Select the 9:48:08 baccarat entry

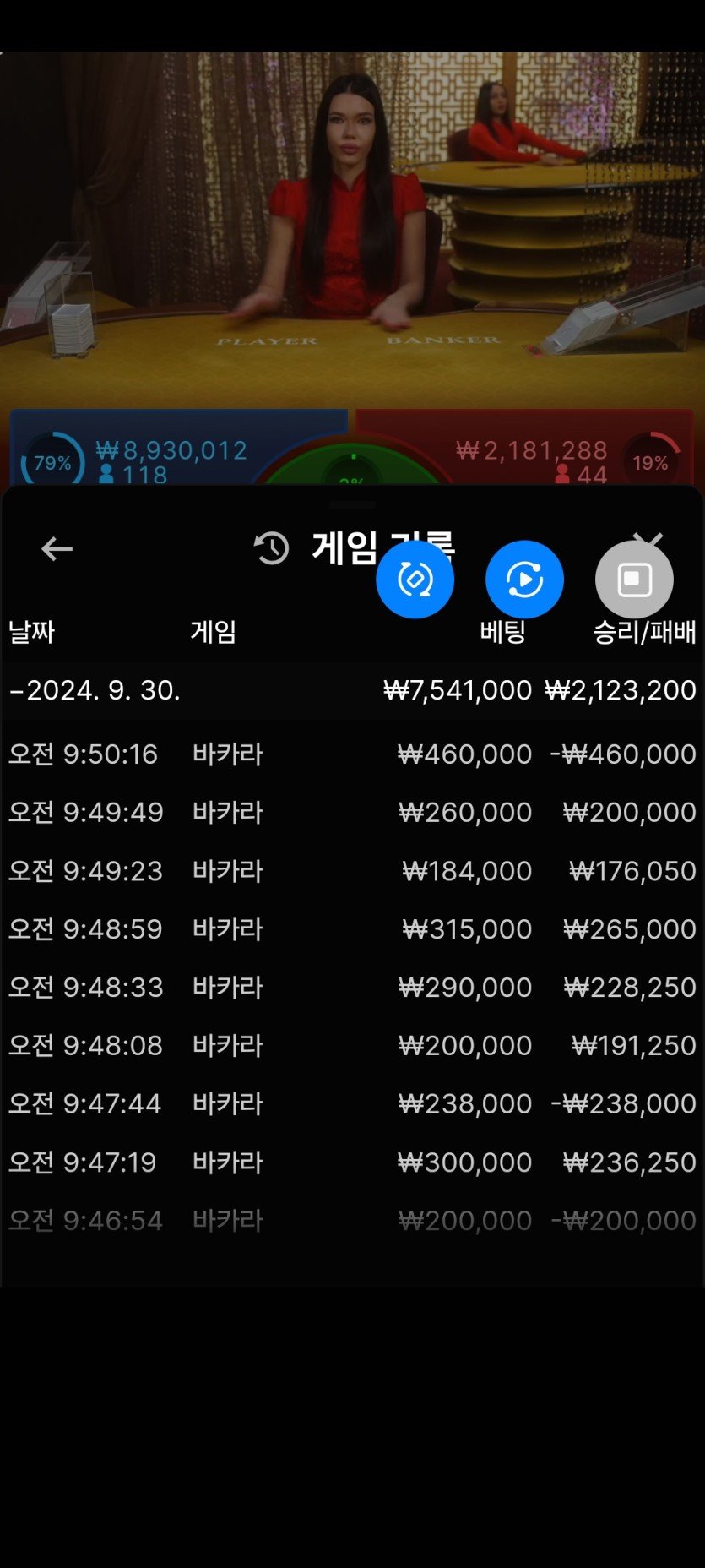[x=352, y=1045]
